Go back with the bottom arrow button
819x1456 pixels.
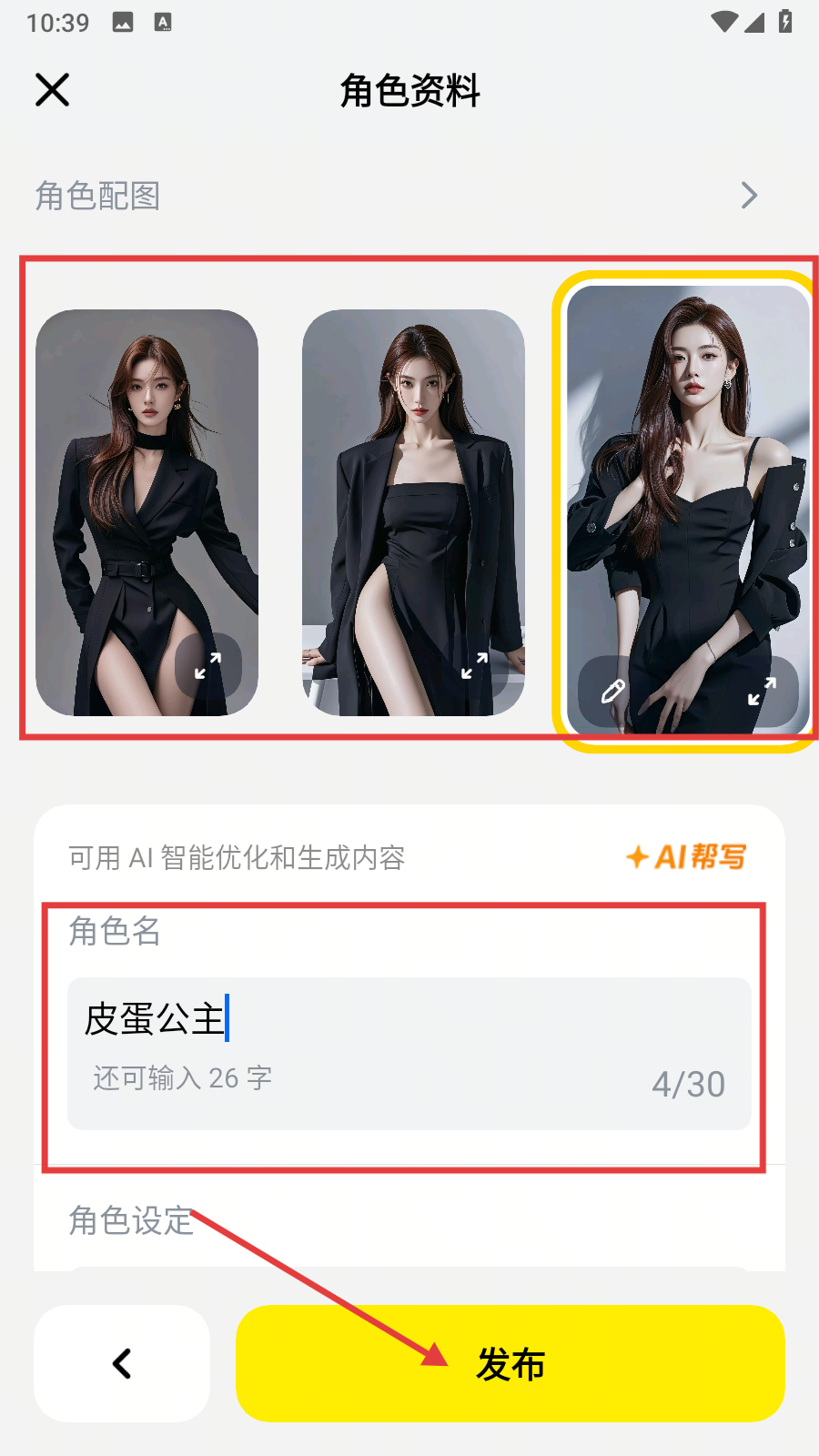(x=122, y=1364)
